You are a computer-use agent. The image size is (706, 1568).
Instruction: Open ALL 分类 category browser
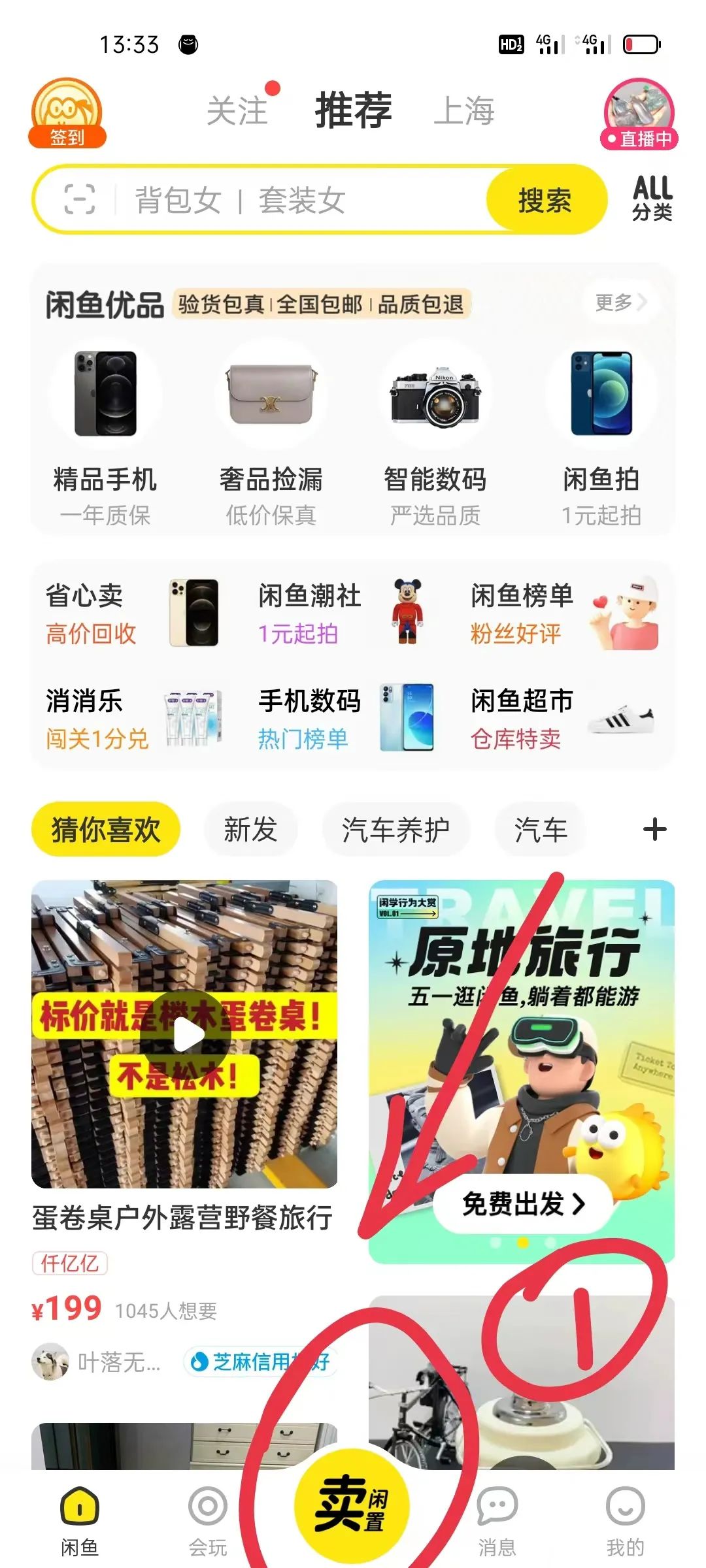[652, 199]
